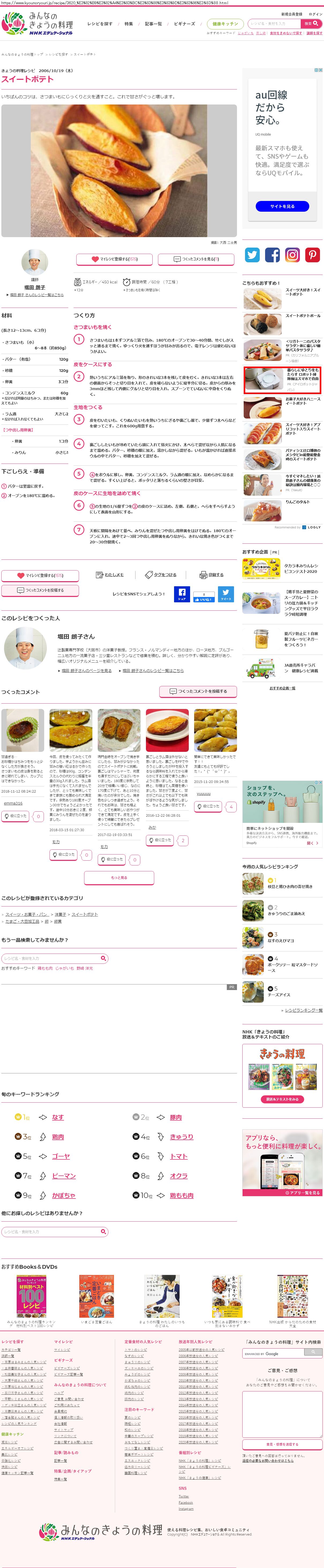The image size is (324, 1568).
Task: Open わたしメモ memo link
Action: tap(110, 575)
